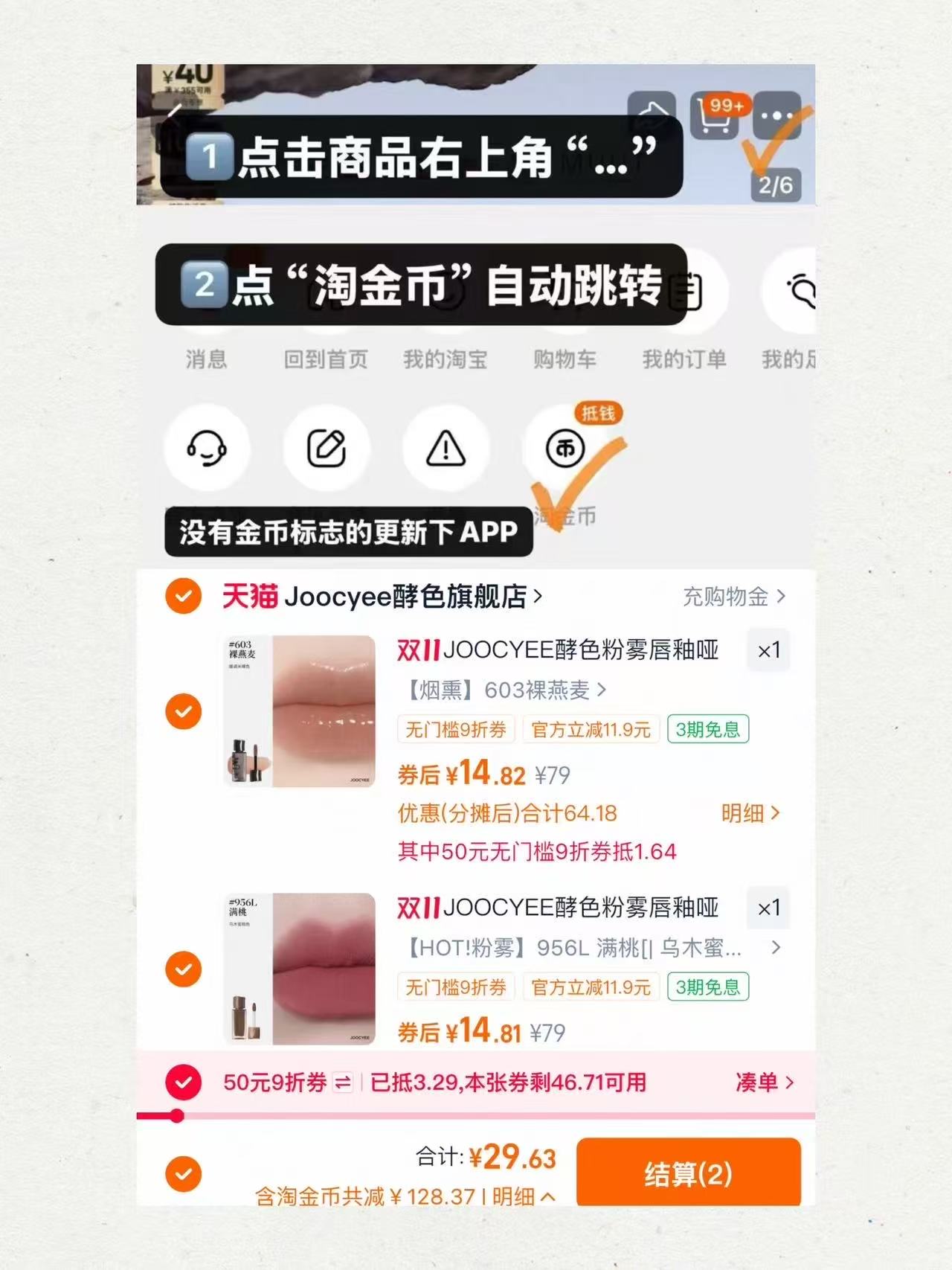The width and height of the screenshot is (952, 1270).
Task: Open the shopping cart icon with 99+ badge
Action: pyautogui.click(x=715, y=116)
